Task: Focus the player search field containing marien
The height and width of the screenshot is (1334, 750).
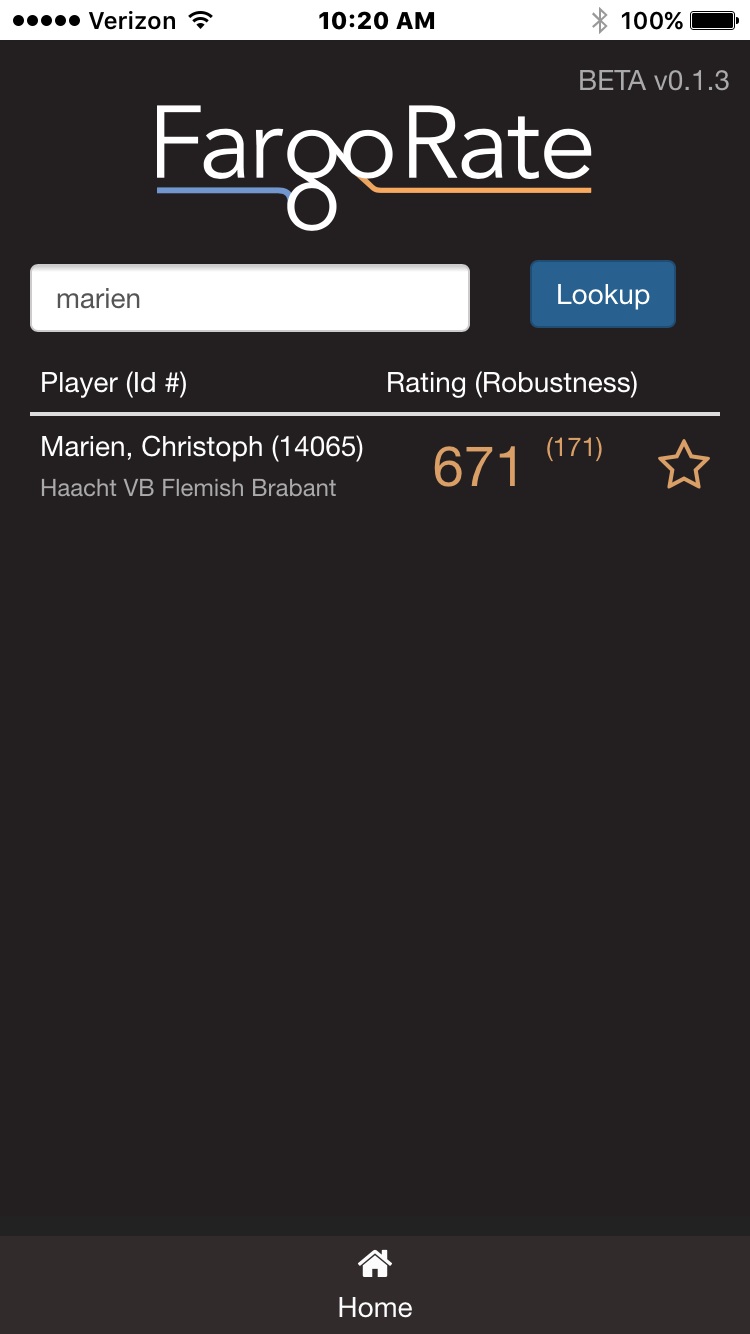Action: 250,298
